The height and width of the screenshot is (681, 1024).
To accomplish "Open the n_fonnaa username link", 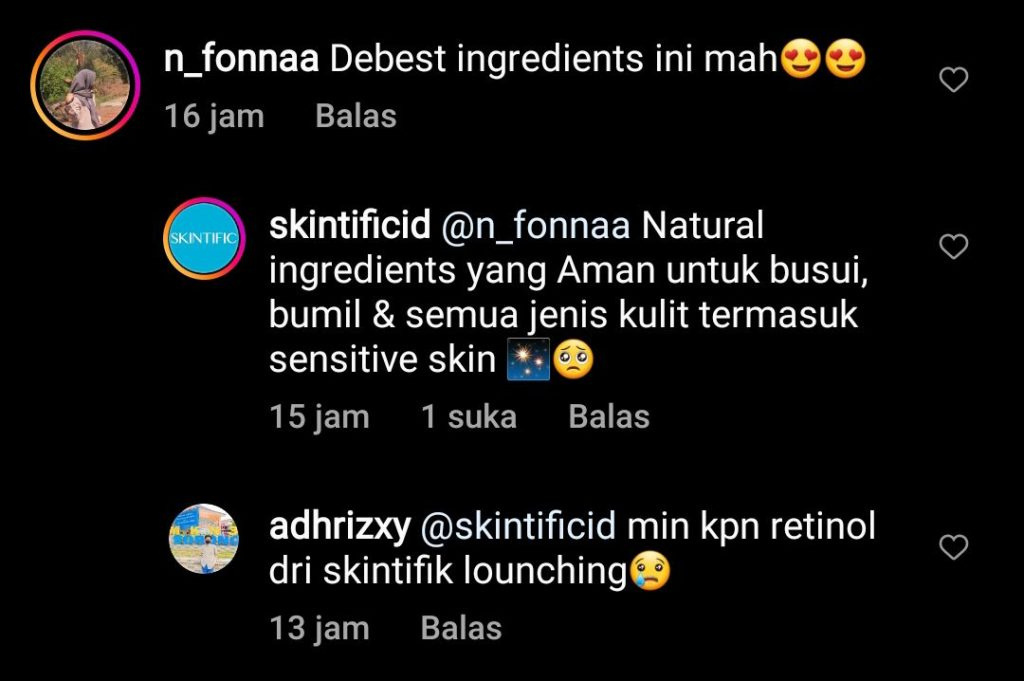I will tap(240, 61).
